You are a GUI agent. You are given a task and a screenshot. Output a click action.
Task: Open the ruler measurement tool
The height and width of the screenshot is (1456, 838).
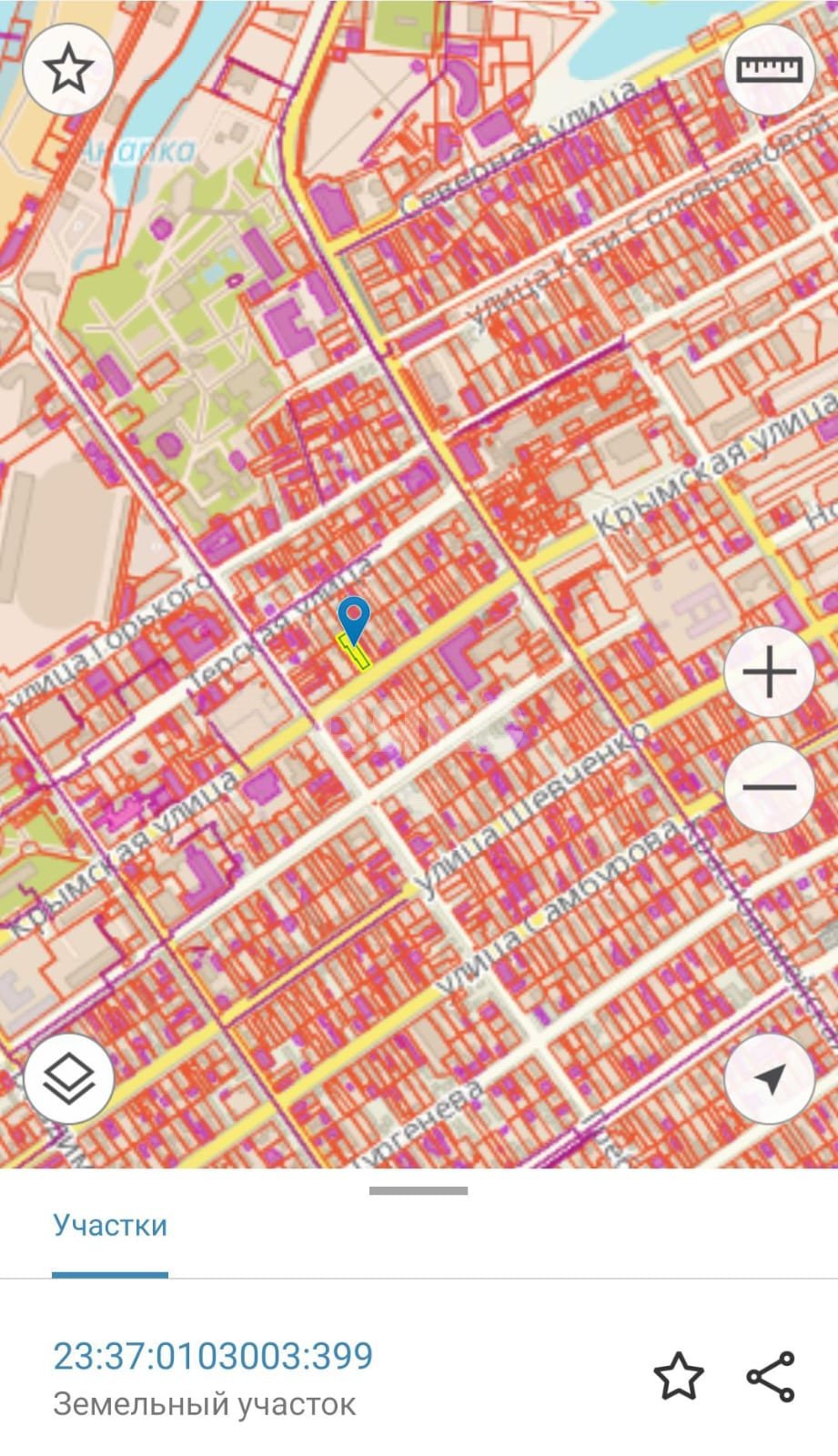[769, 69]
